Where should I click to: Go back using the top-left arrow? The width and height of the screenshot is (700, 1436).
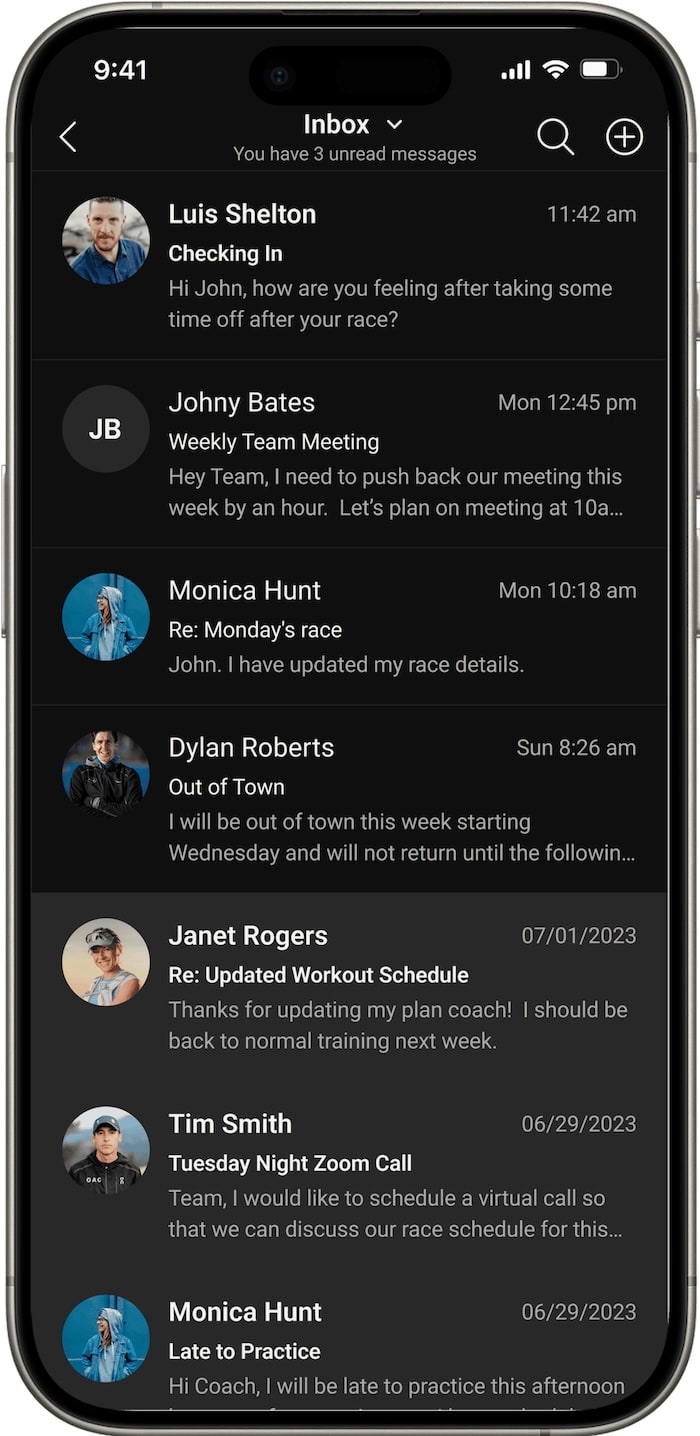(x=68, y=137)
